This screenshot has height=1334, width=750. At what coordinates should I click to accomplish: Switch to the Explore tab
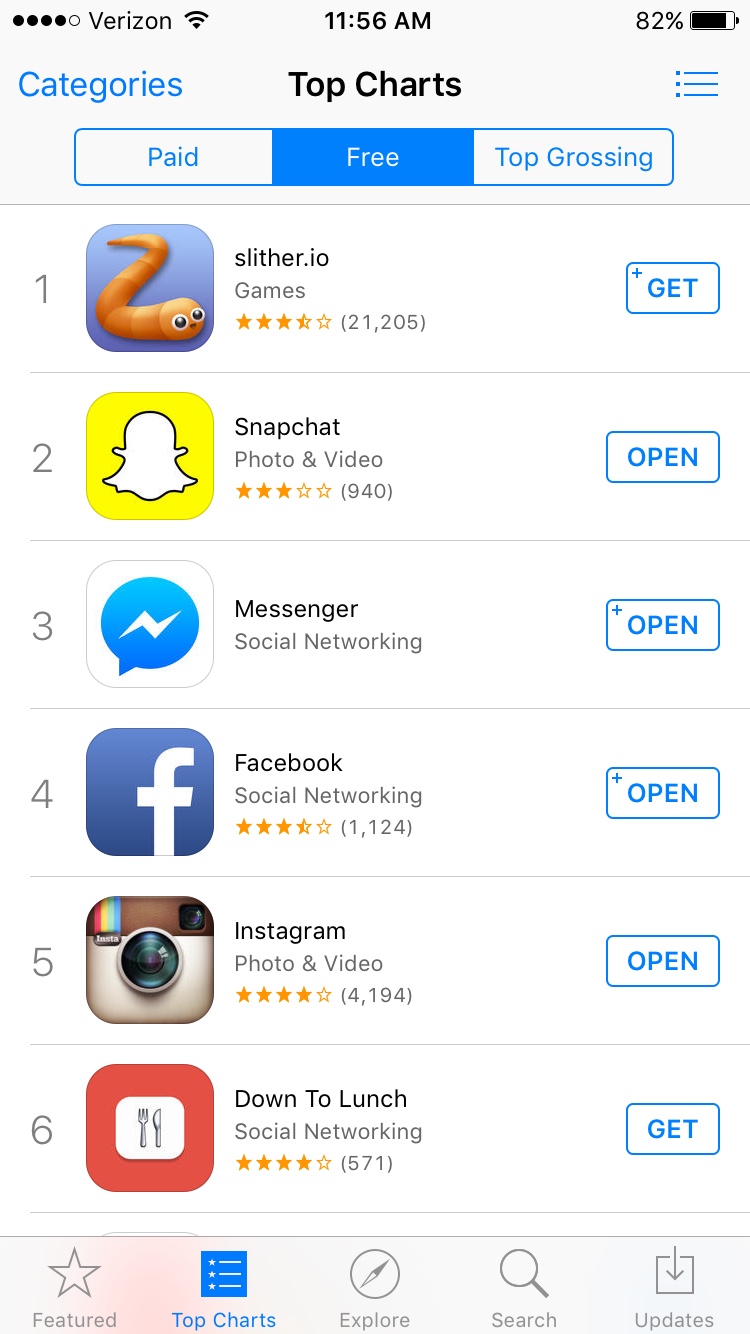pyautogui.click(x=375, y=1289)
